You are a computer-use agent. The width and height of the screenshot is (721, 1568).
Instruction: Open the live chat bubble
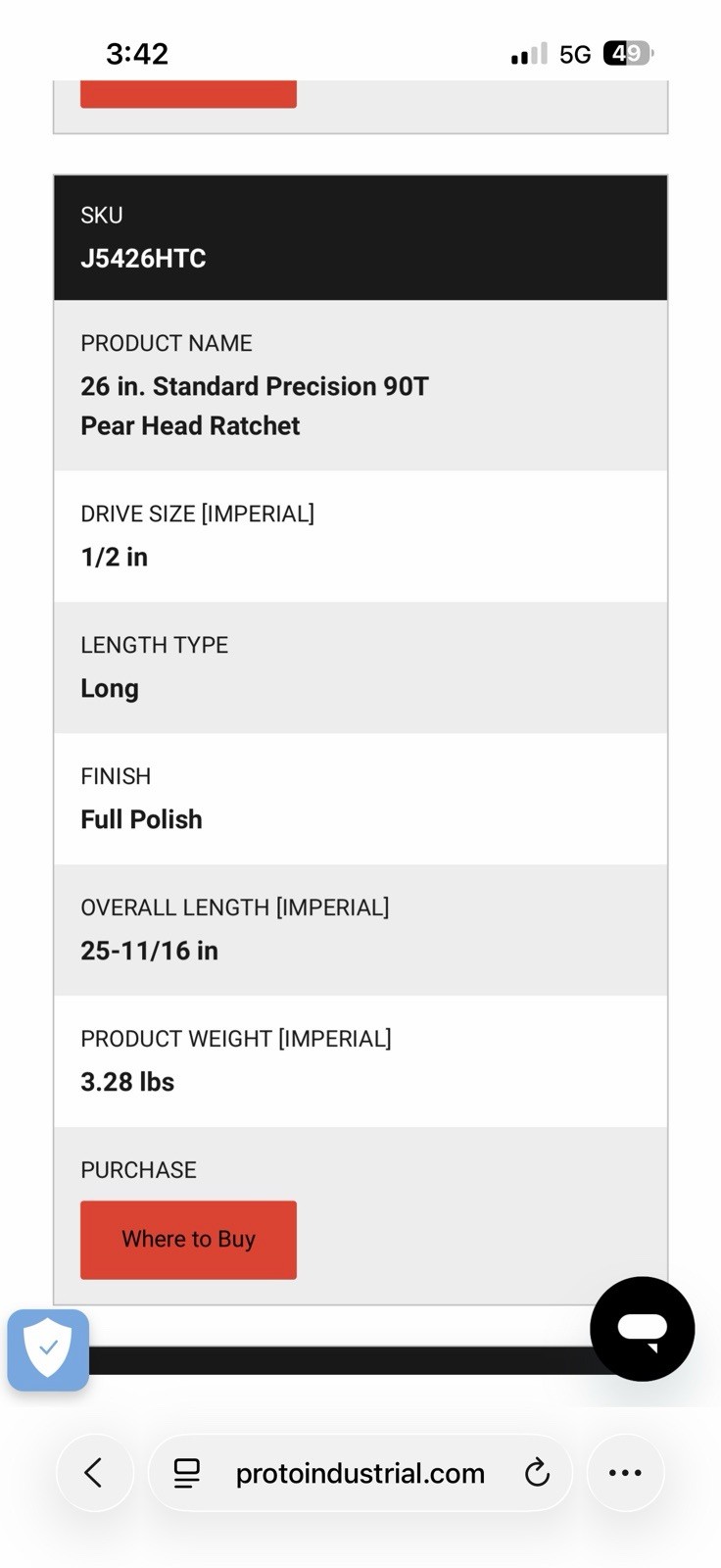point(643,1329)
